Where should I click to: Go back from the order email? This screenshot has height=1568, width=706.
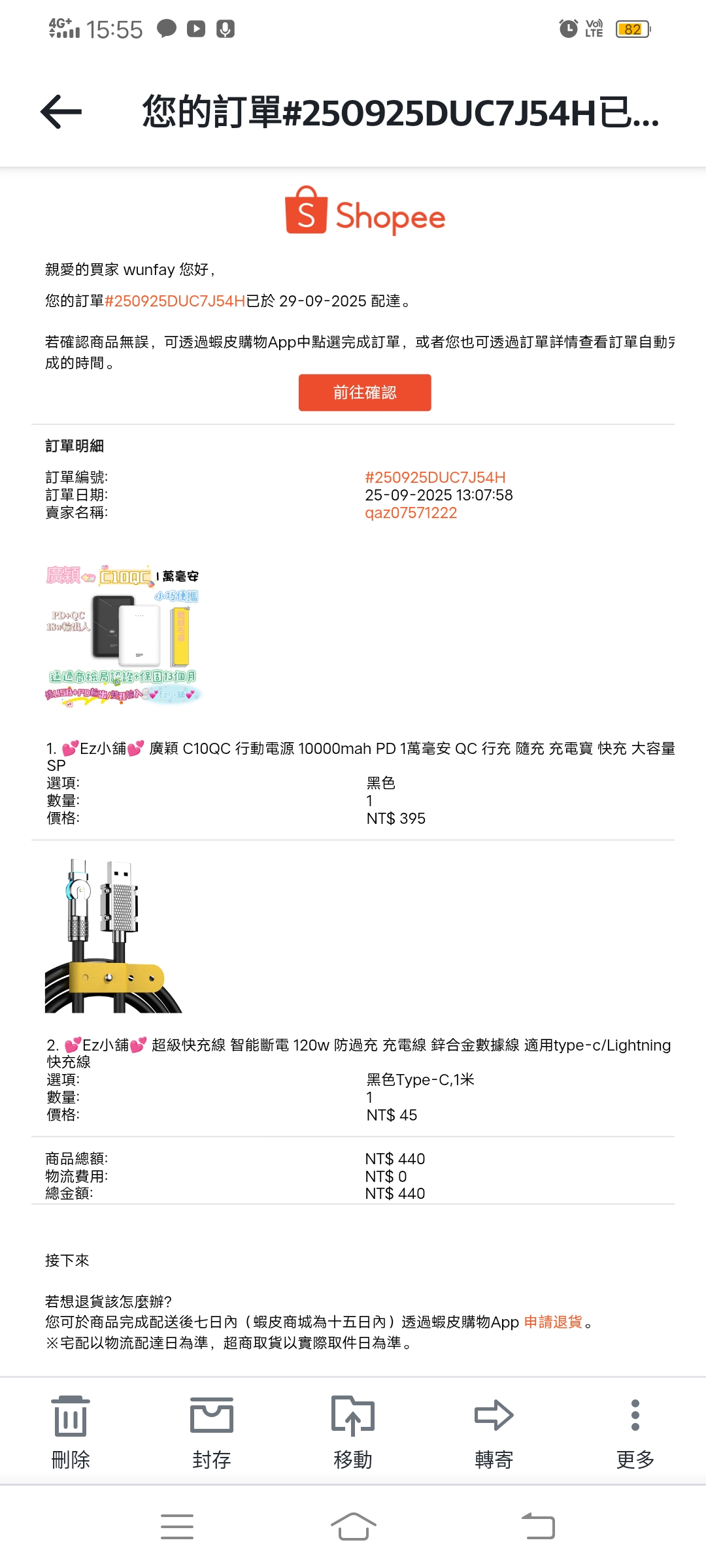tap(61, 112)
